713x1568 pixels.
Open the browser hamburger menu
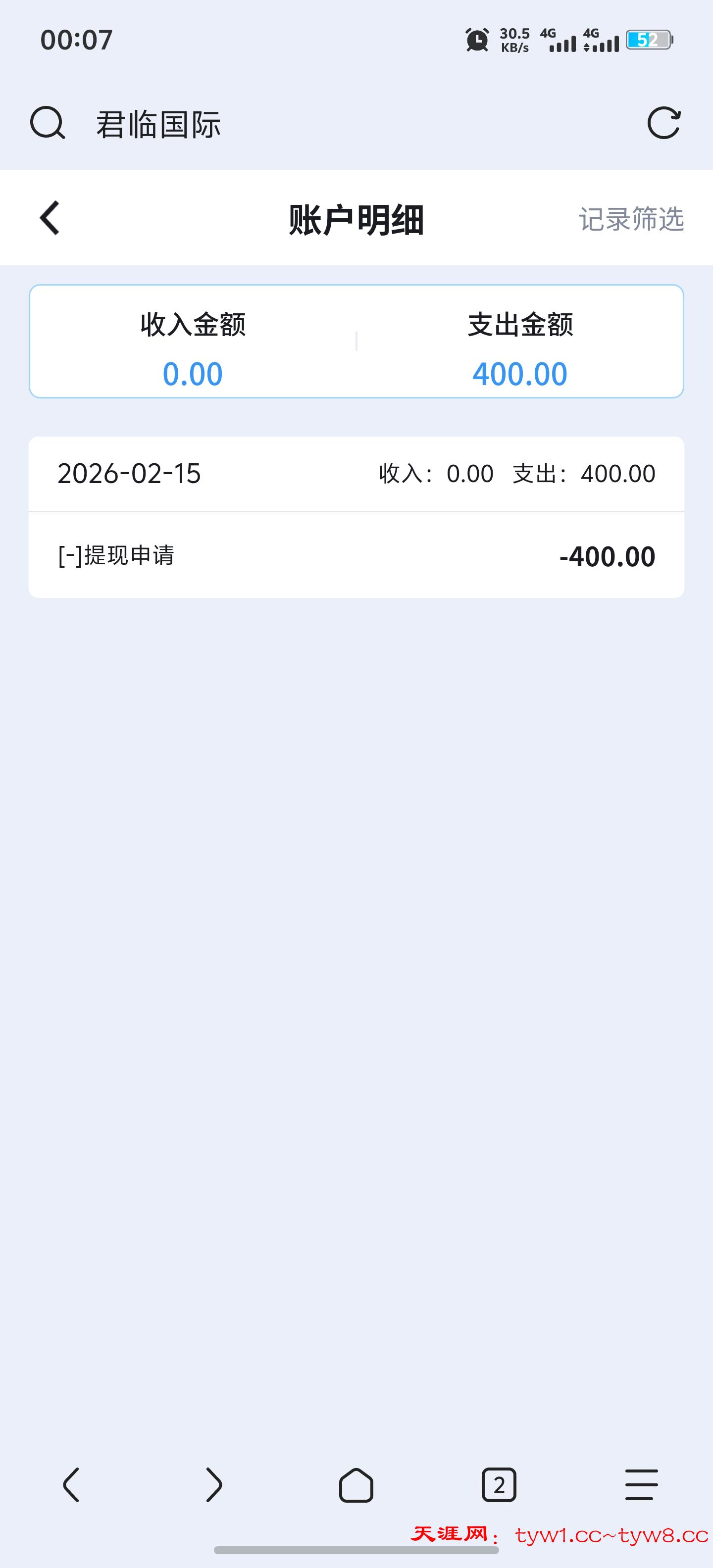click(641, 1485)
